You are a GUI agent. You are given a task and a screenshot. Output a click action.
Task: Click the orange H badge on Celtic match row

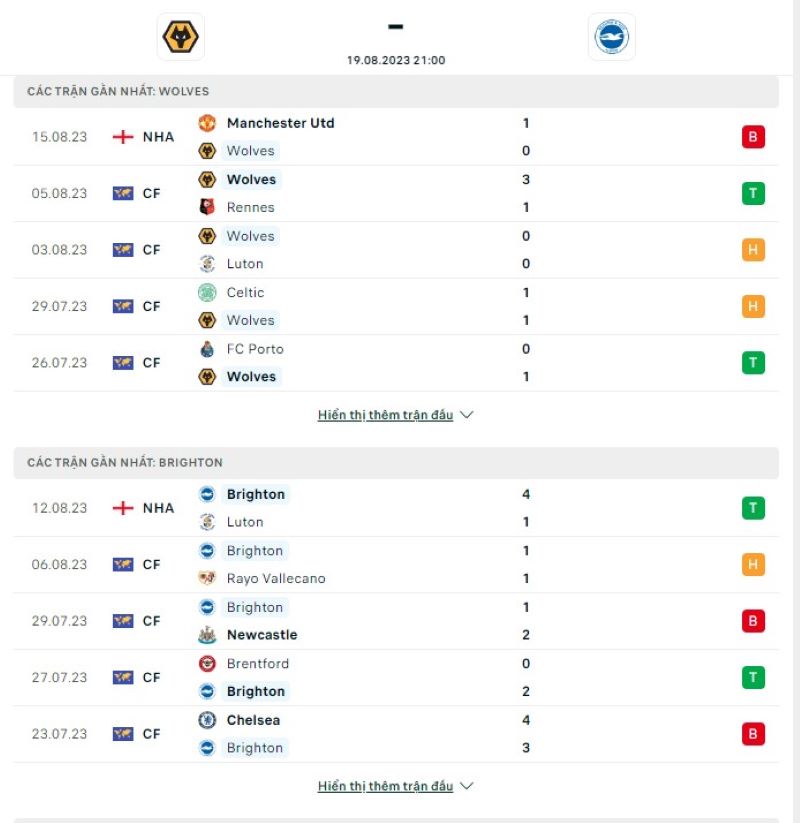pos(753,306)
